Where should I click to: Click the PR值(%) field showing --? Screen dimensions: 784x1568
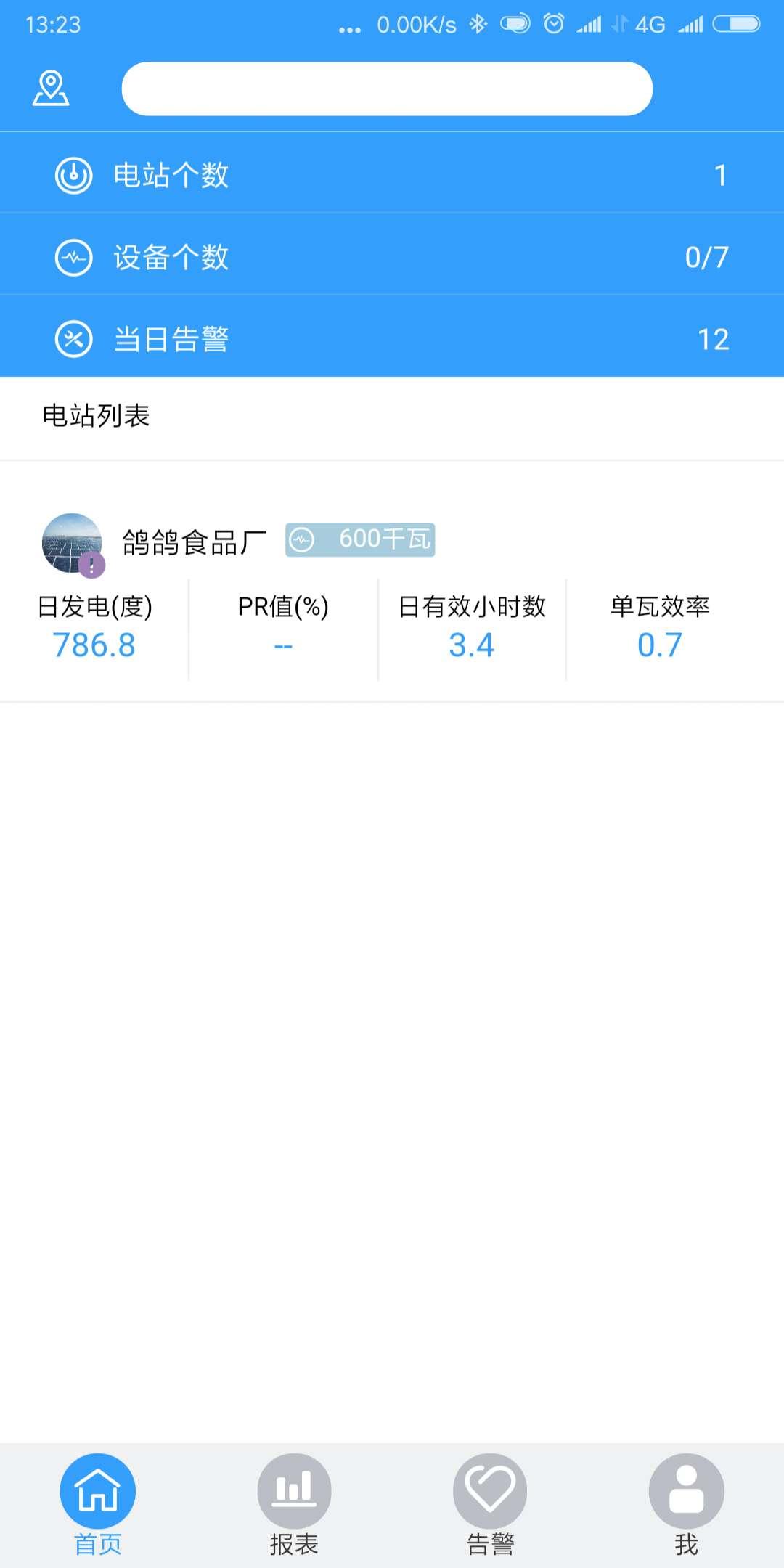[282, 645]
